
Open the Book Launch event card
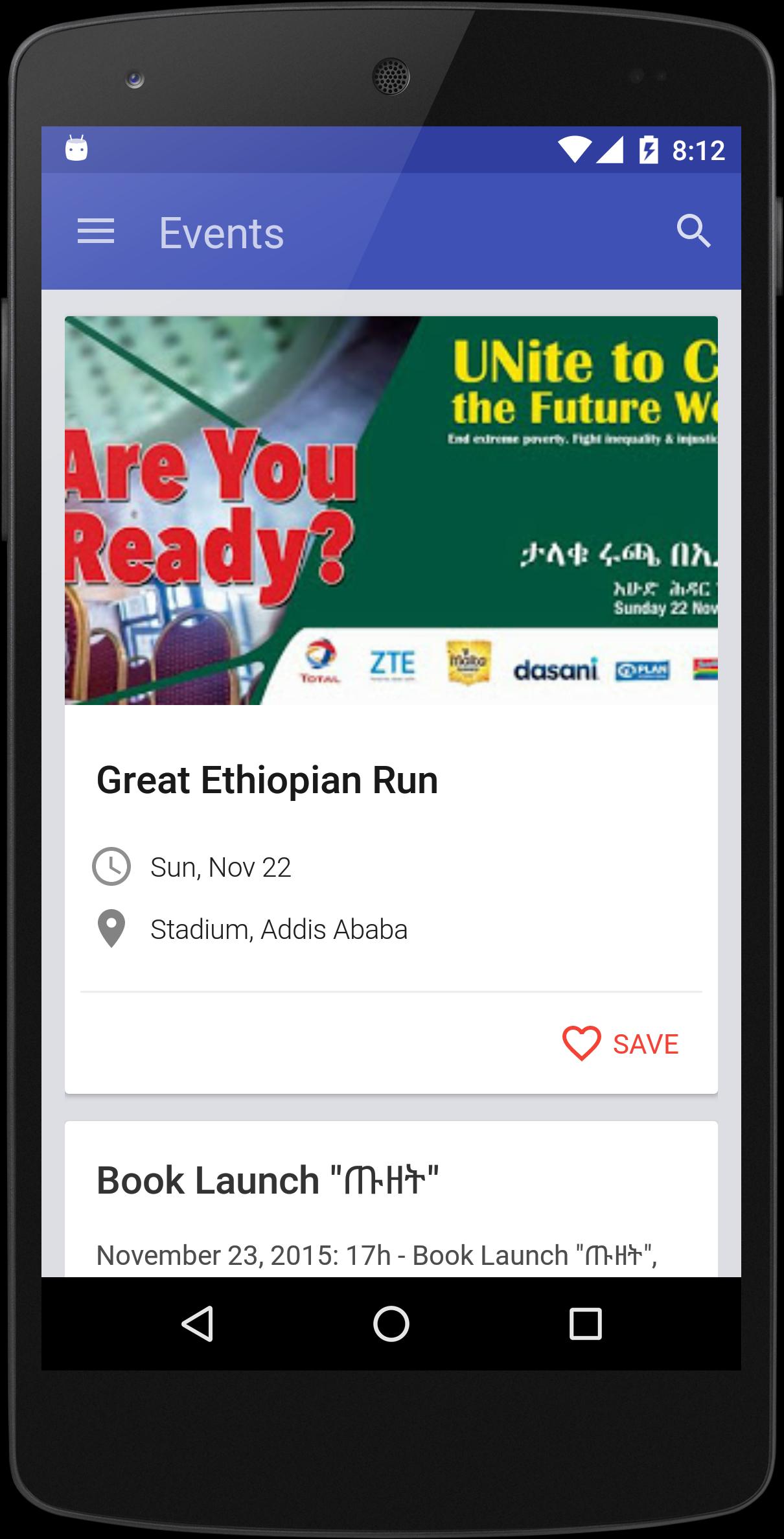(267, 1180)
